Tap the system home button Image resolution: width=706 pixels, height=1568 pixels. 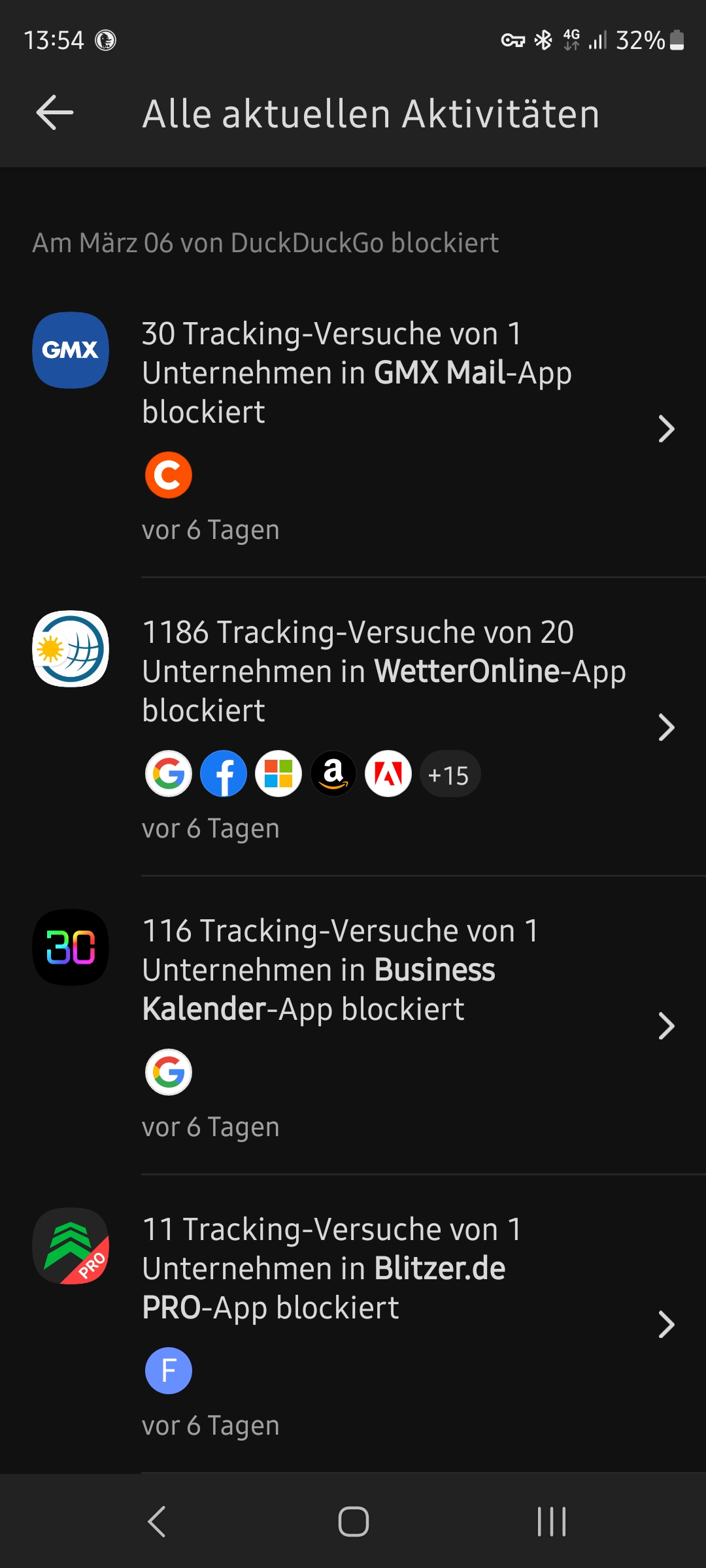click(353, 1522)
